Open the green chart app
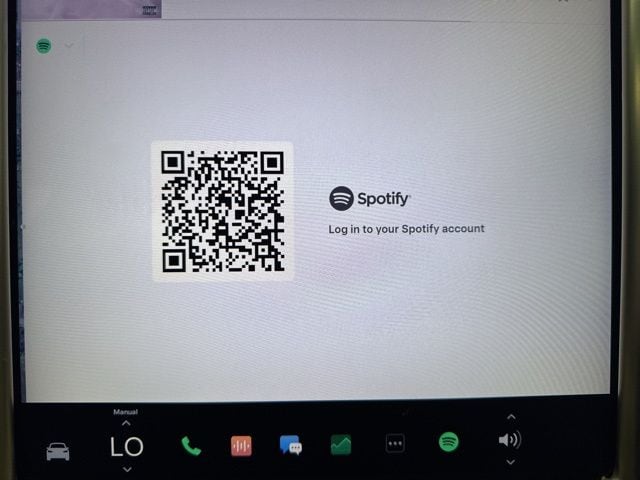The image size is (640, 480). [x=341, y=445]
